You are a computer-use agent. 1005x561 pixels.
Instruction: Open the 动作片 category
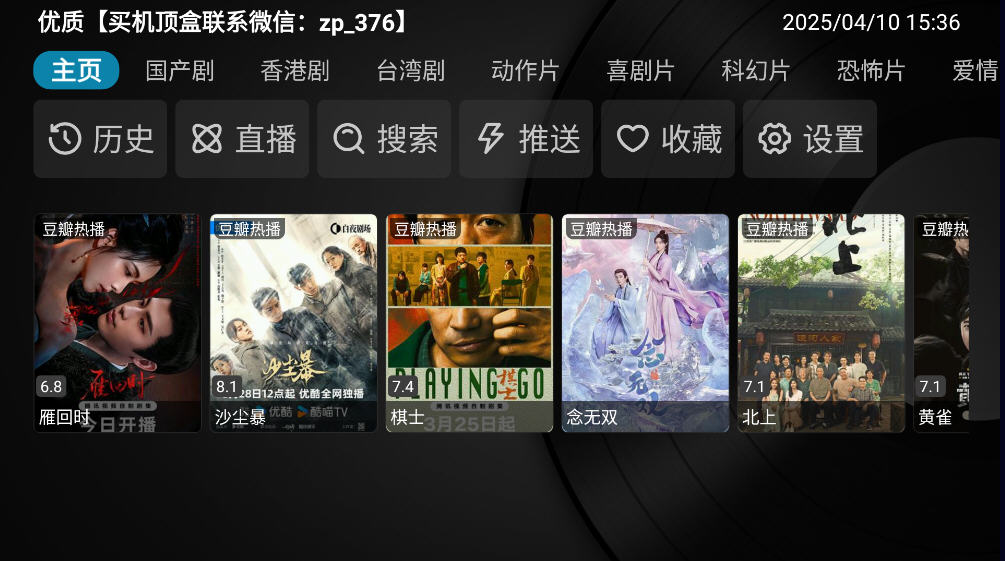pos(525,71)
